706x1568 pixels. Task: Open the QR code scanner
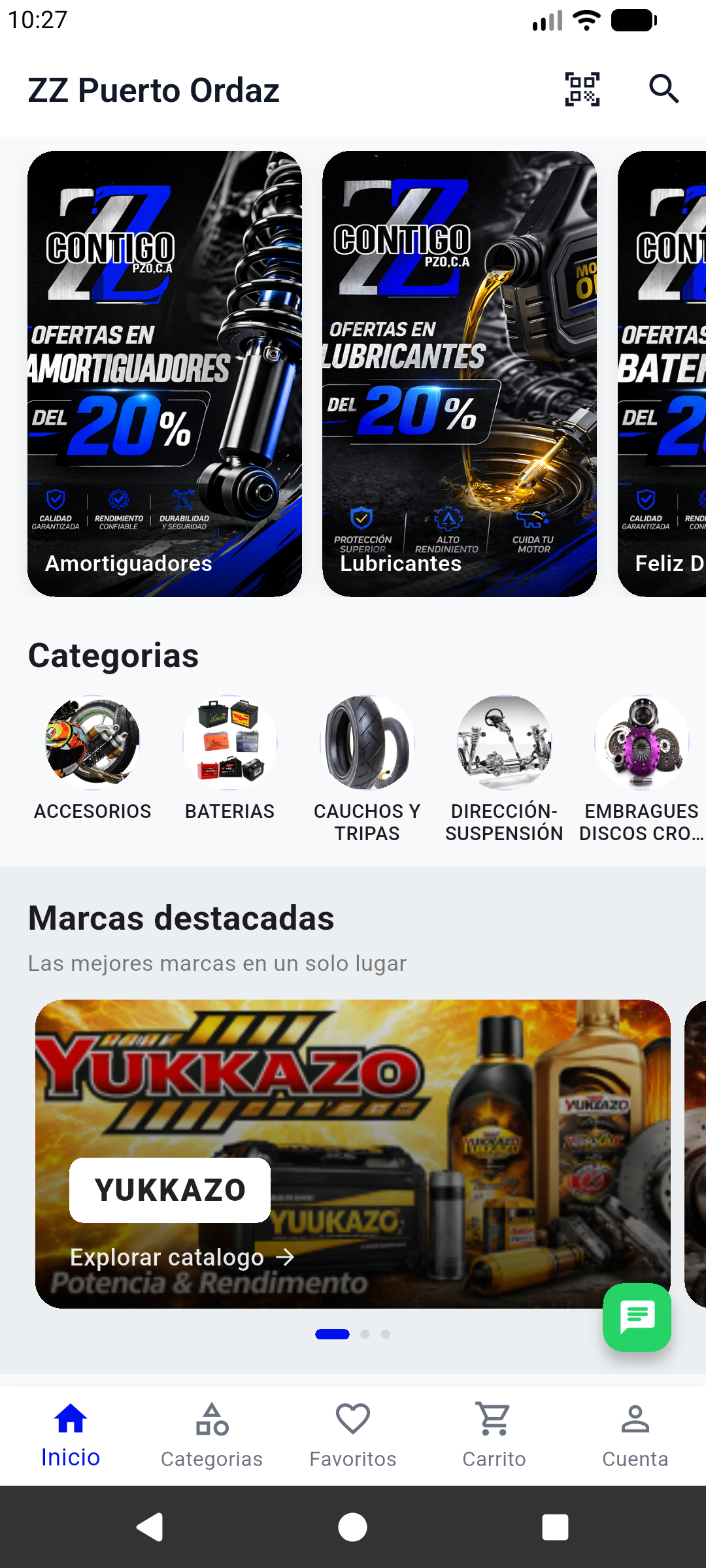582,90
